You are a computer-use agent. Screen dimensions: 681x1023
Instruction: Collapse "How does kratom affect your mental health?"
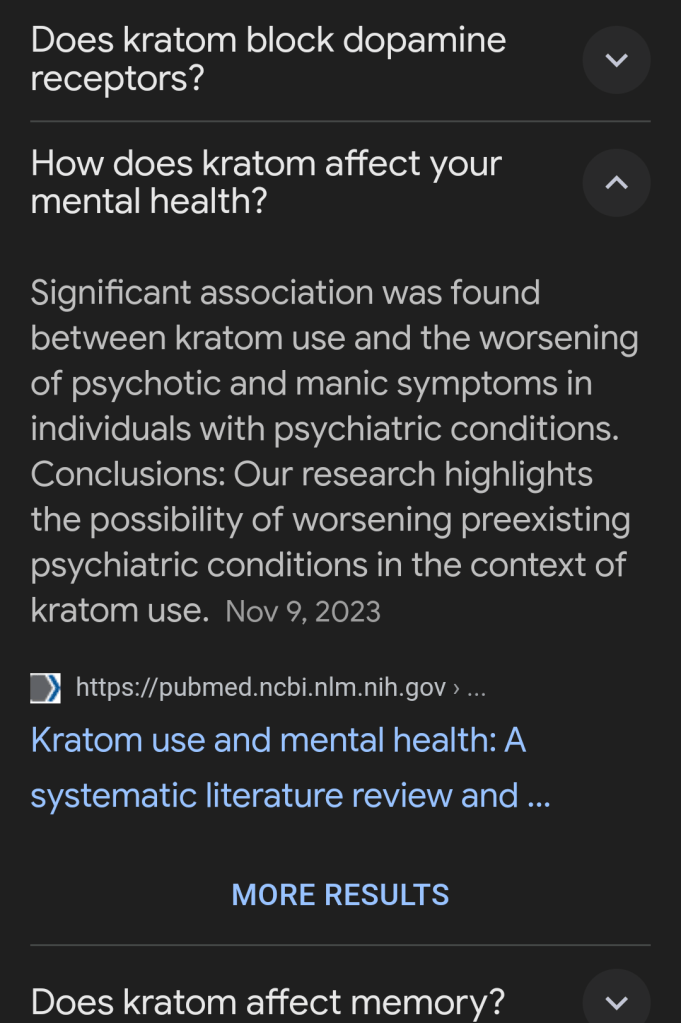tap(616, 183)
